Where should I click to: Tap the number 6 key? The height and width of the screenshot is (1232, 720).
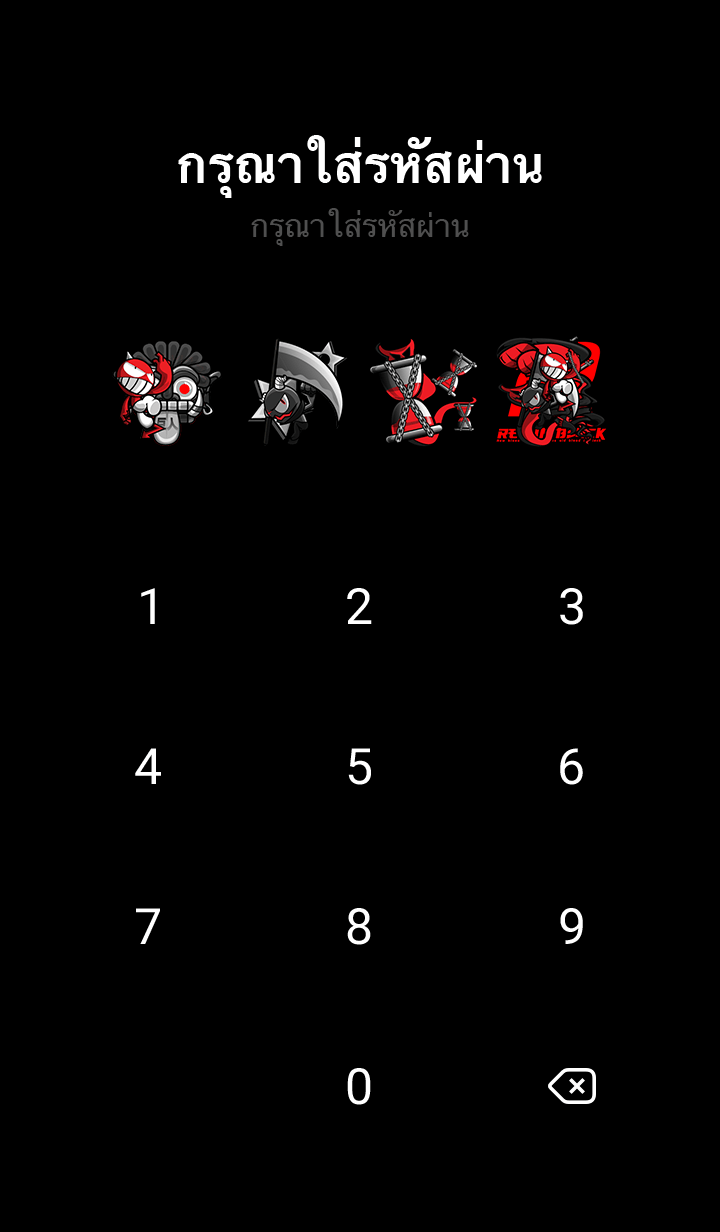(x=571, y=767)
